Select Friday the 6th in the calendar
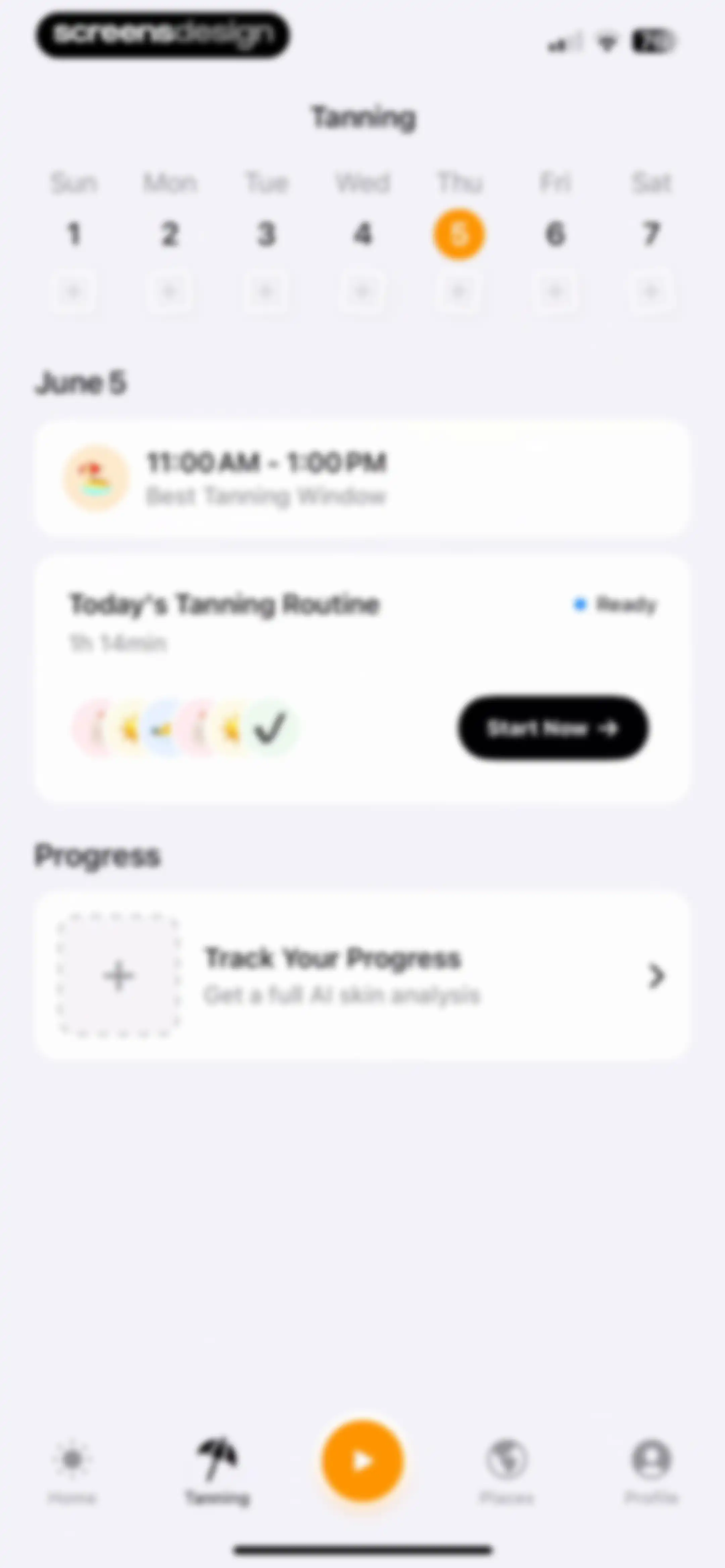 tap(555, 234)
